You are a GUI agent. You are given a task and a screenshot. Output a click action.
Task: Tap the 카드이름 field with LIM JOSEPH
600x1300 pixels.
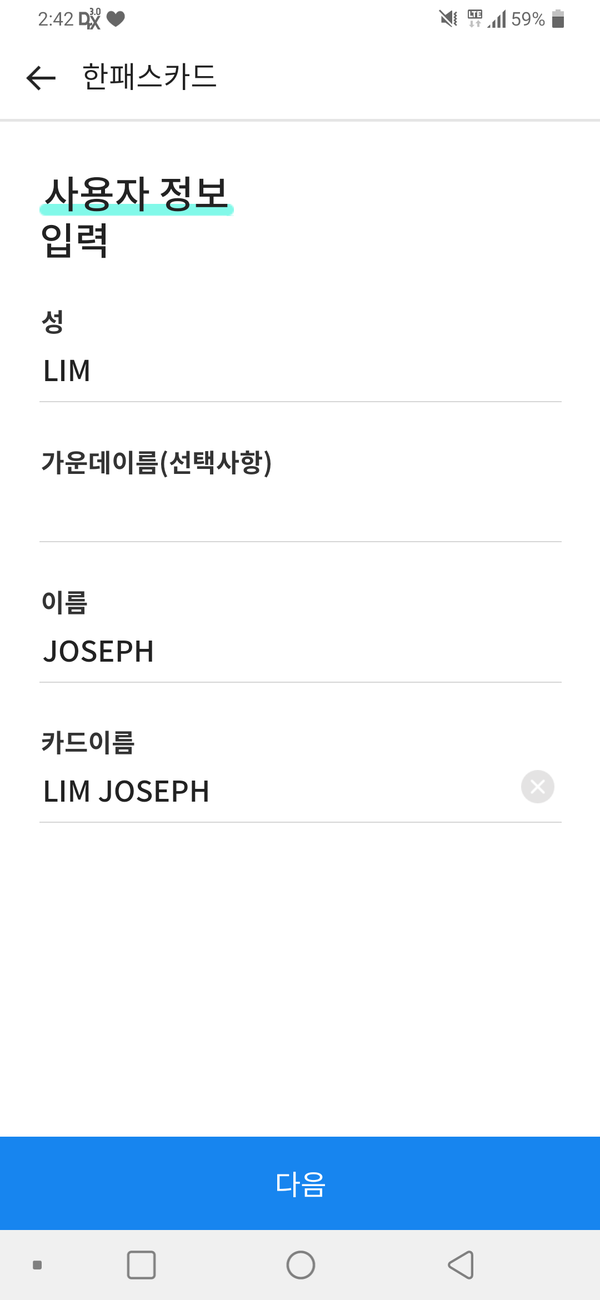point(270,792)
